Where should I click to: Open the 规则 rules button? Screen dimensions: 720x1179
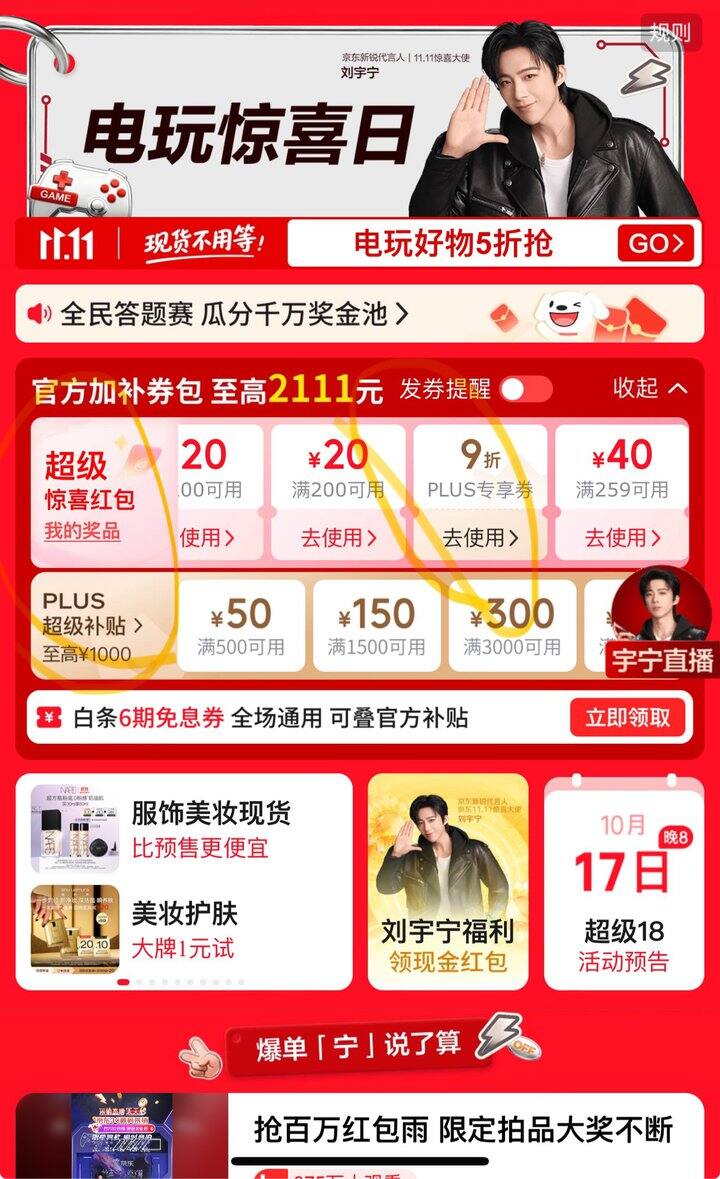point(670,32)
